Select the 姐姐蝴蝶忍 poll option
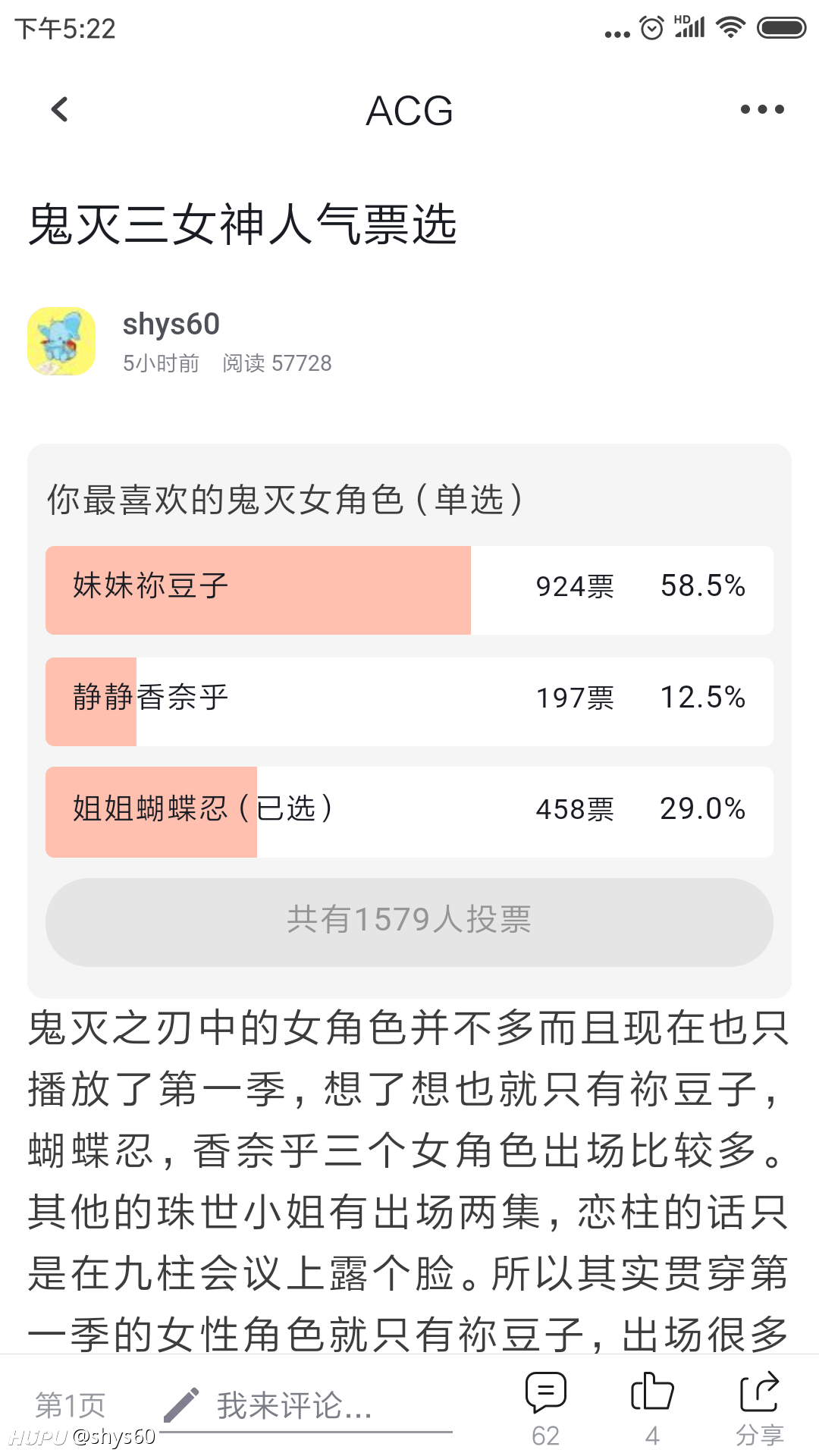Viewport: 819px width, 1456px height. click(409, 812)
